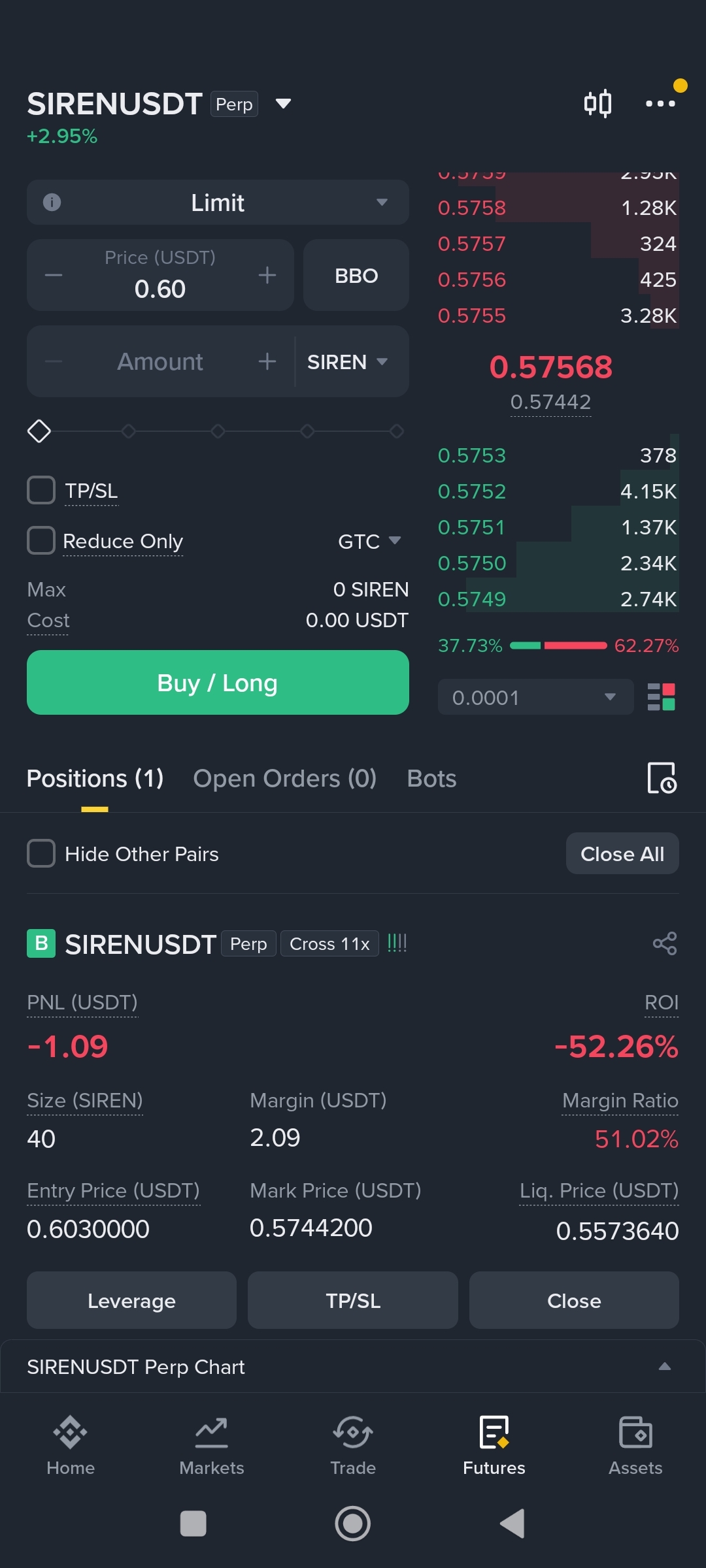Screen dimensions: 706x1568
Task: Open the three-dot more options menu
Action: (660, 103)
